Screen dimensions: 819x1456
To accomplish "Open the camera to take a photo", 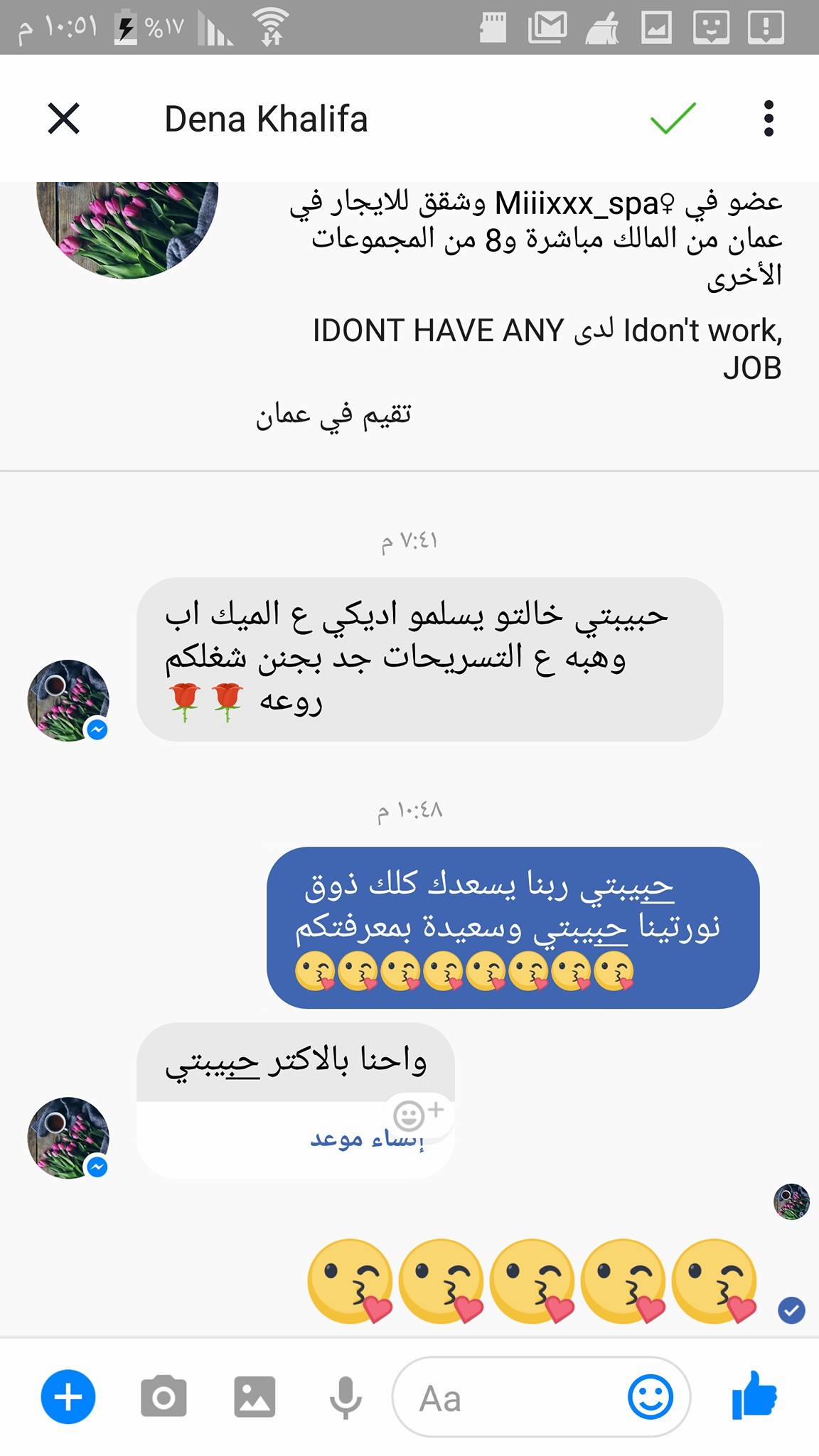I will (164, 1397).
